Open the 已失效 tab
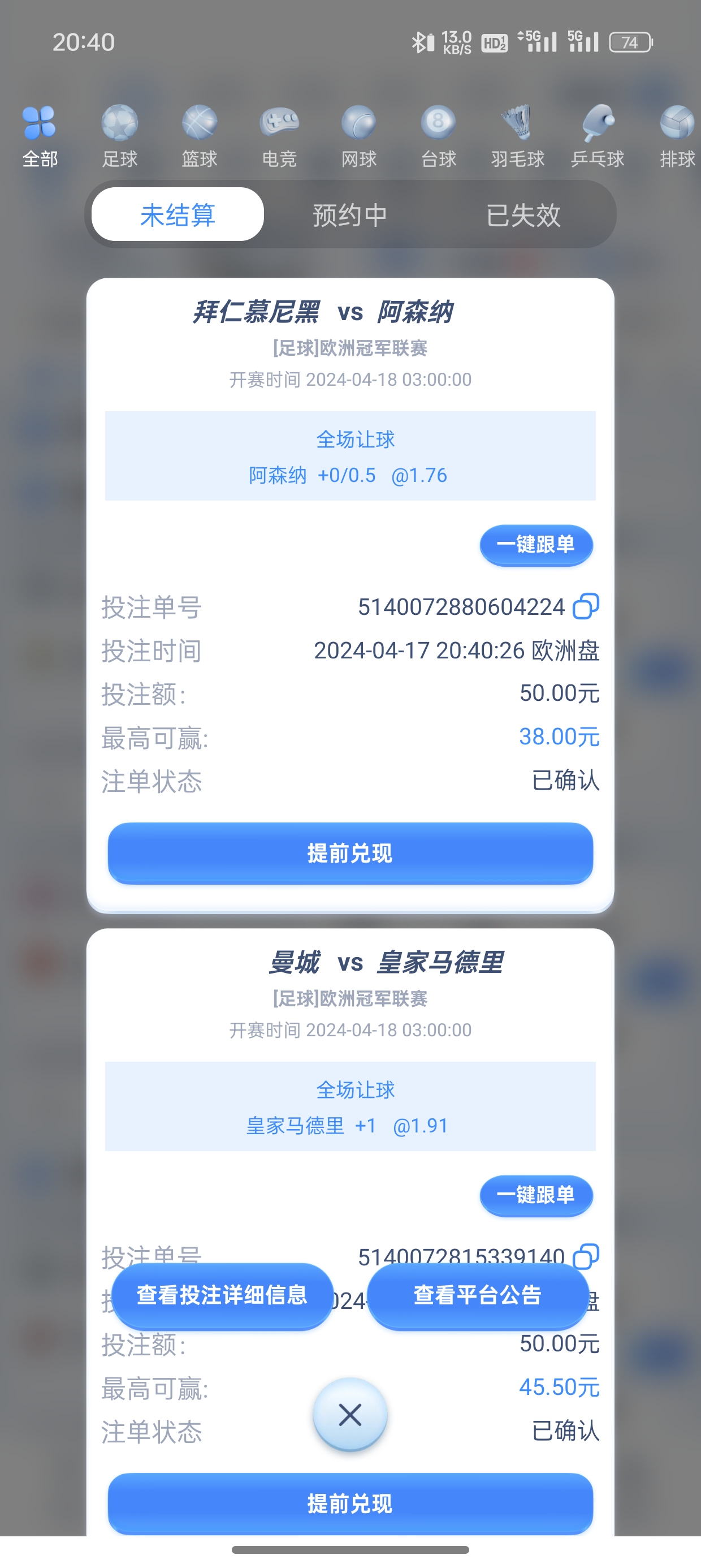The image size is (701, 1568). click(x=523, y=215)
